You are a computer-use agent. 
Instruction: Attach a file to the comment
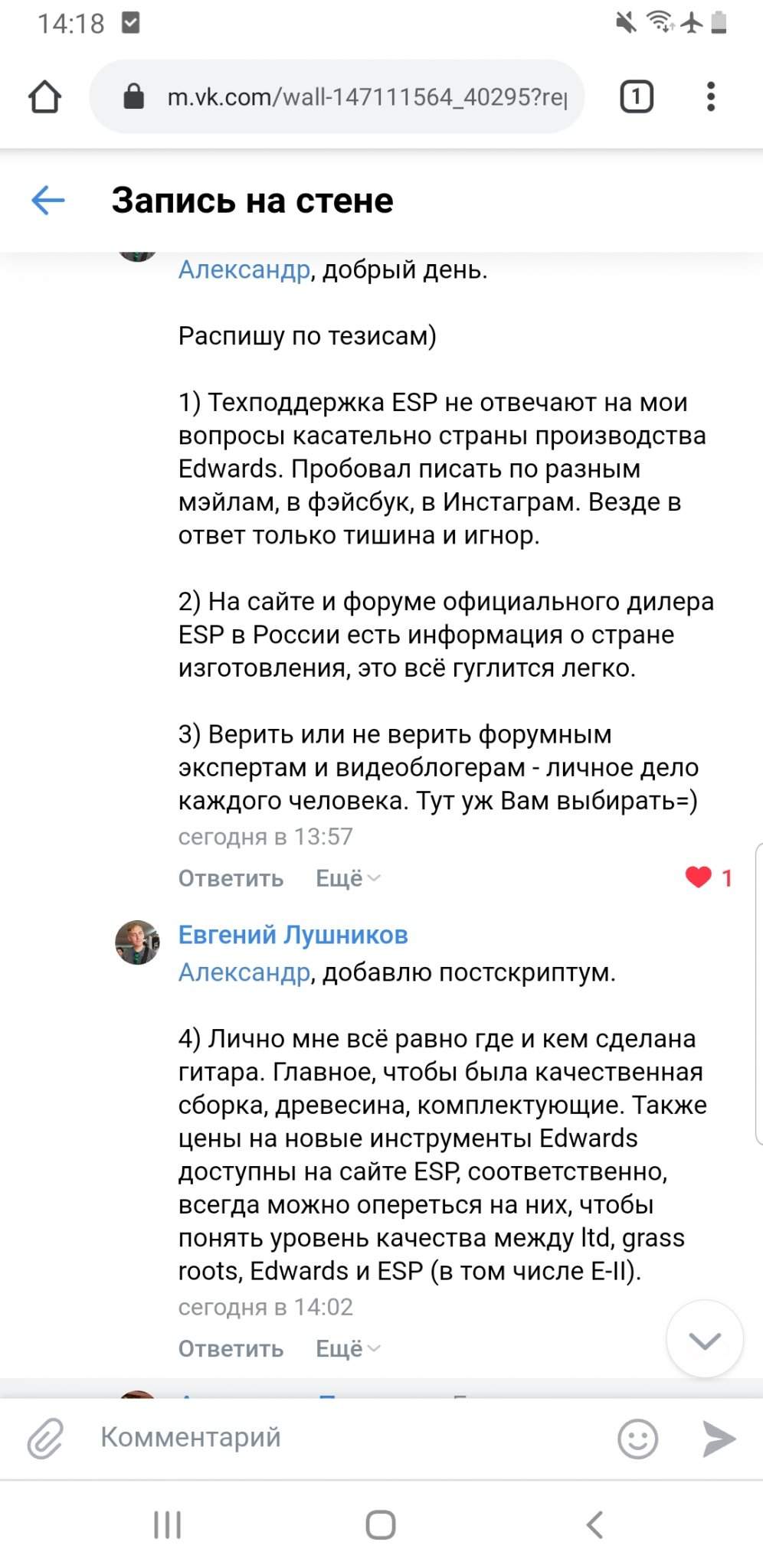[x=45, y=1438]
